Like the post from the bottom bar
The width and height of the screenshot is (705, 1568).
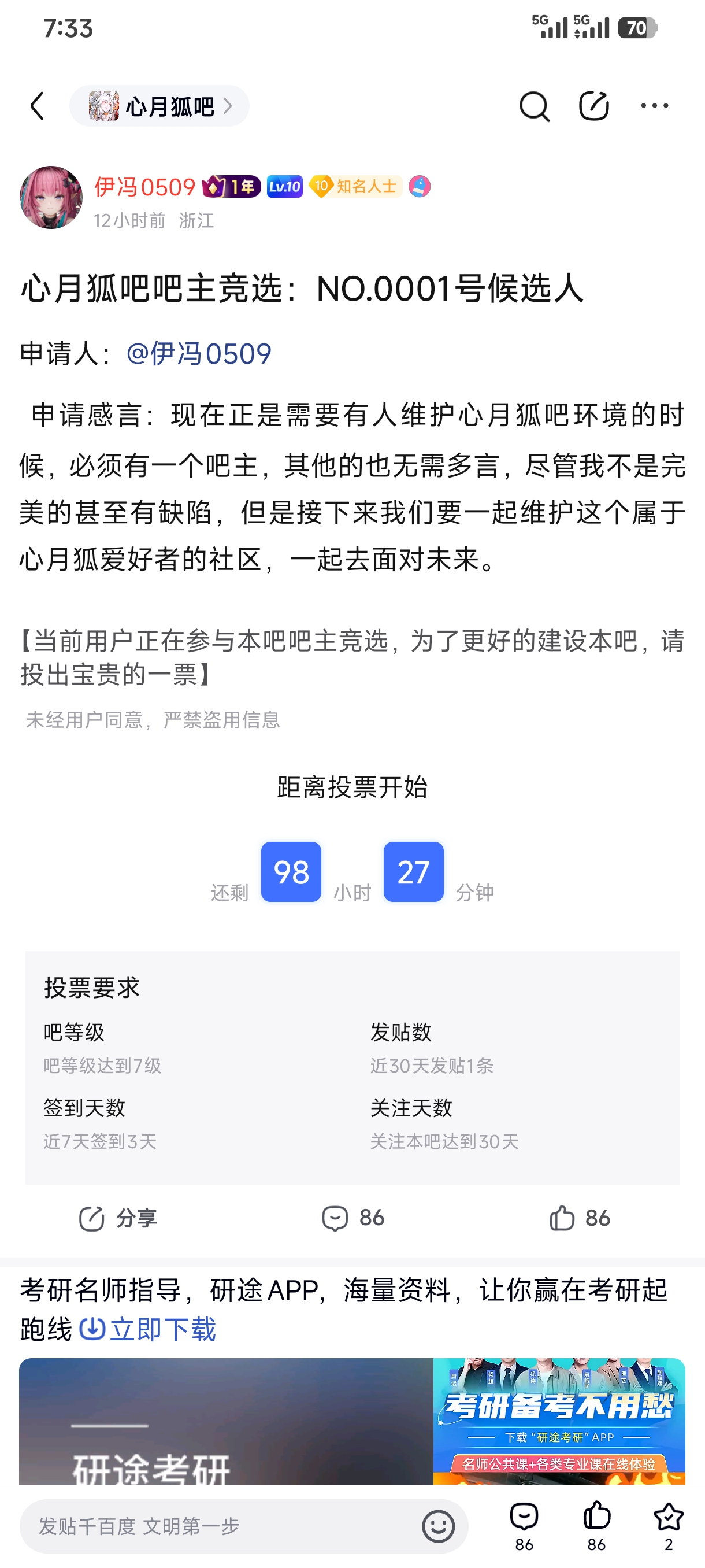point(597,1526)
